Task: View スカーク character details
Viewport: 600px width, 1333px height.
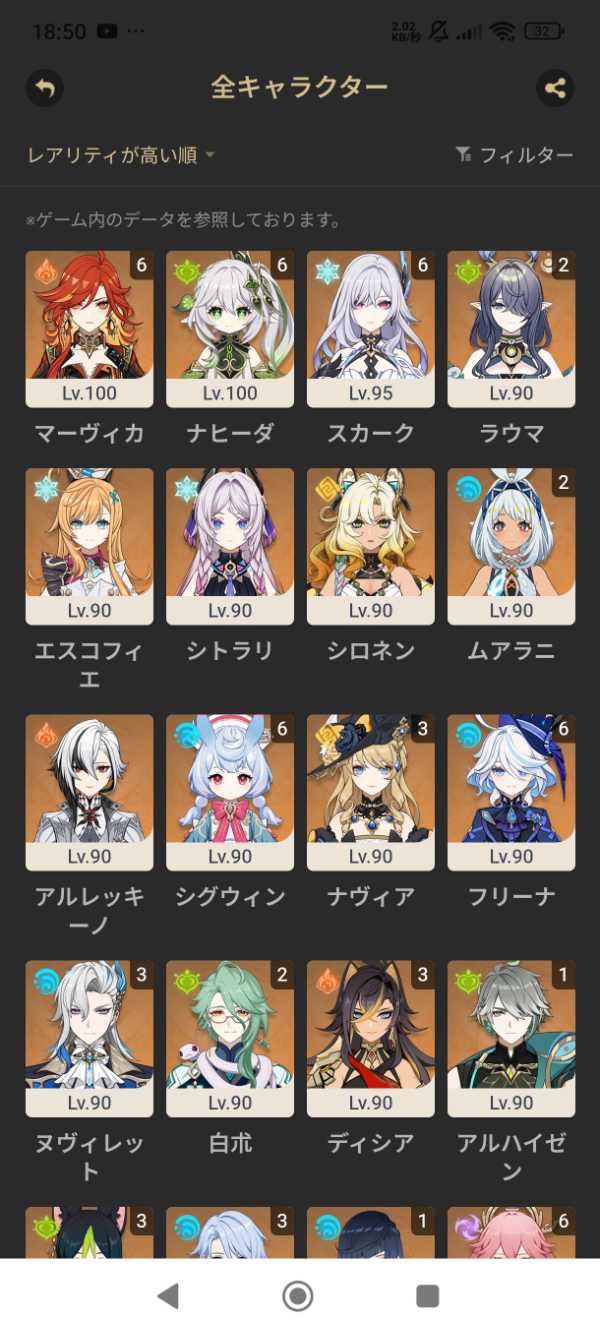Action: 371,329
